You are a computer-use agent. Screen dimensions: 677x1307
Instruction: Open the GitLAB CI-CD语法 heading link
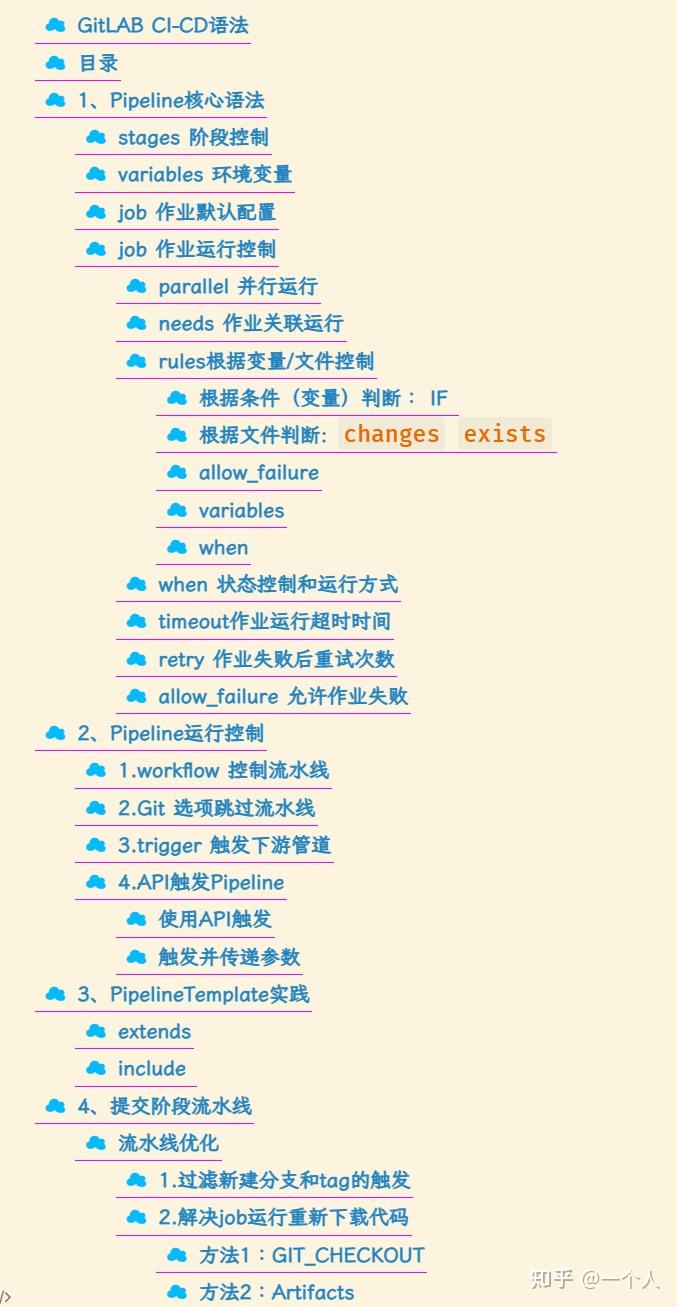click(162, 26)
